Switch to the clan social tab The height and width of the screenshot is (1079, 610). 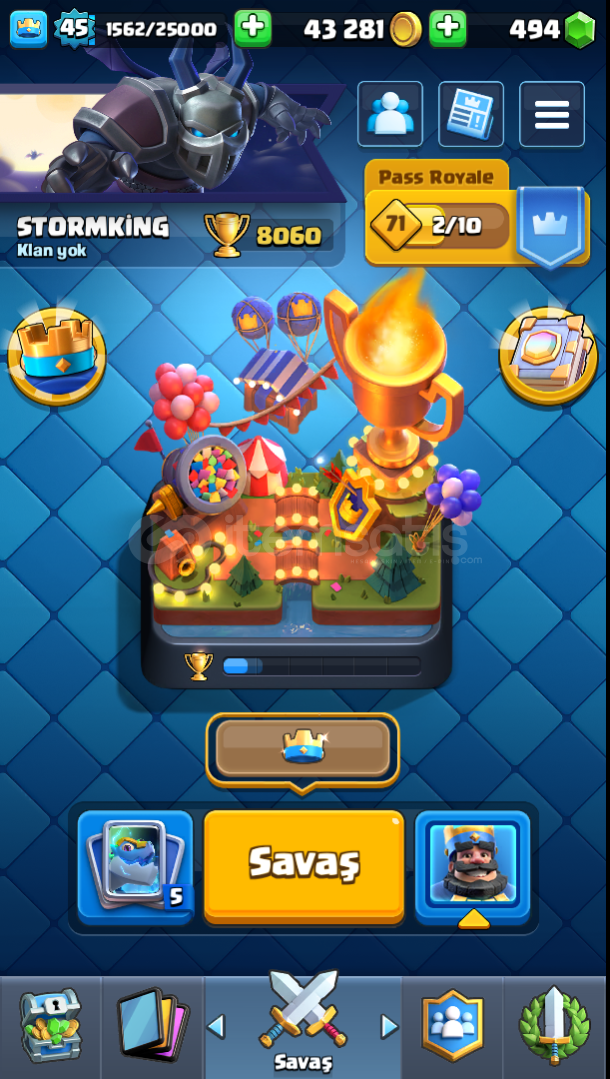point(452,1025)
